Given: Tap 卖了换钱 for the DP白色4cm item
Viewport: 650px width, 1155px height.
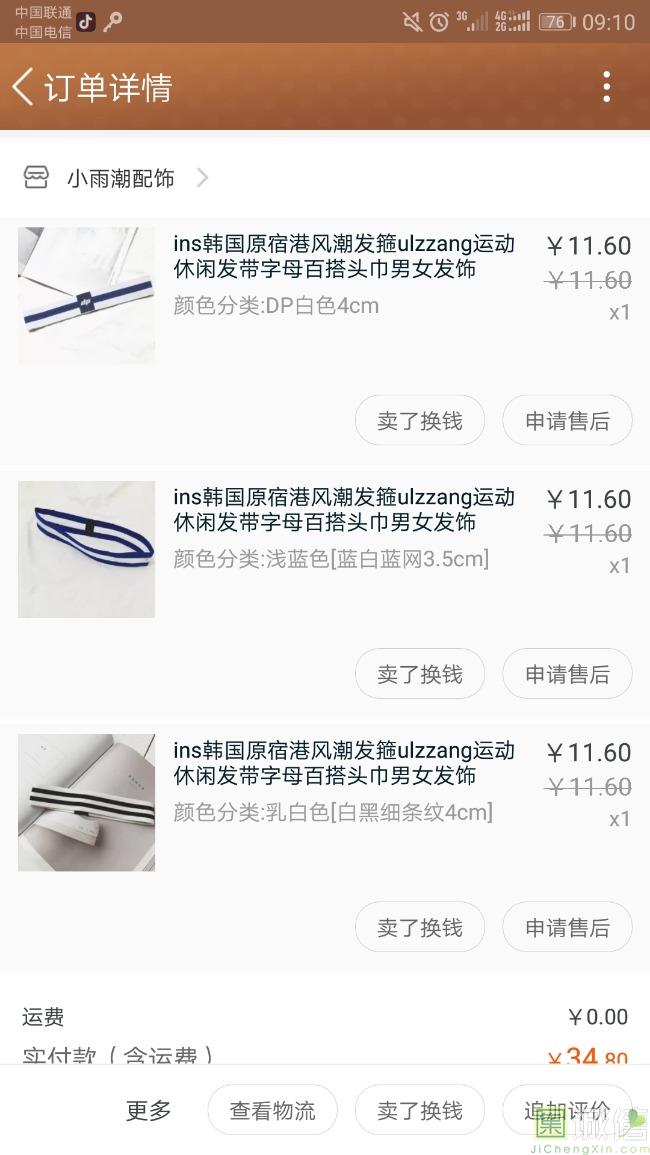Looking at the screenshot, I should point(420,421).
